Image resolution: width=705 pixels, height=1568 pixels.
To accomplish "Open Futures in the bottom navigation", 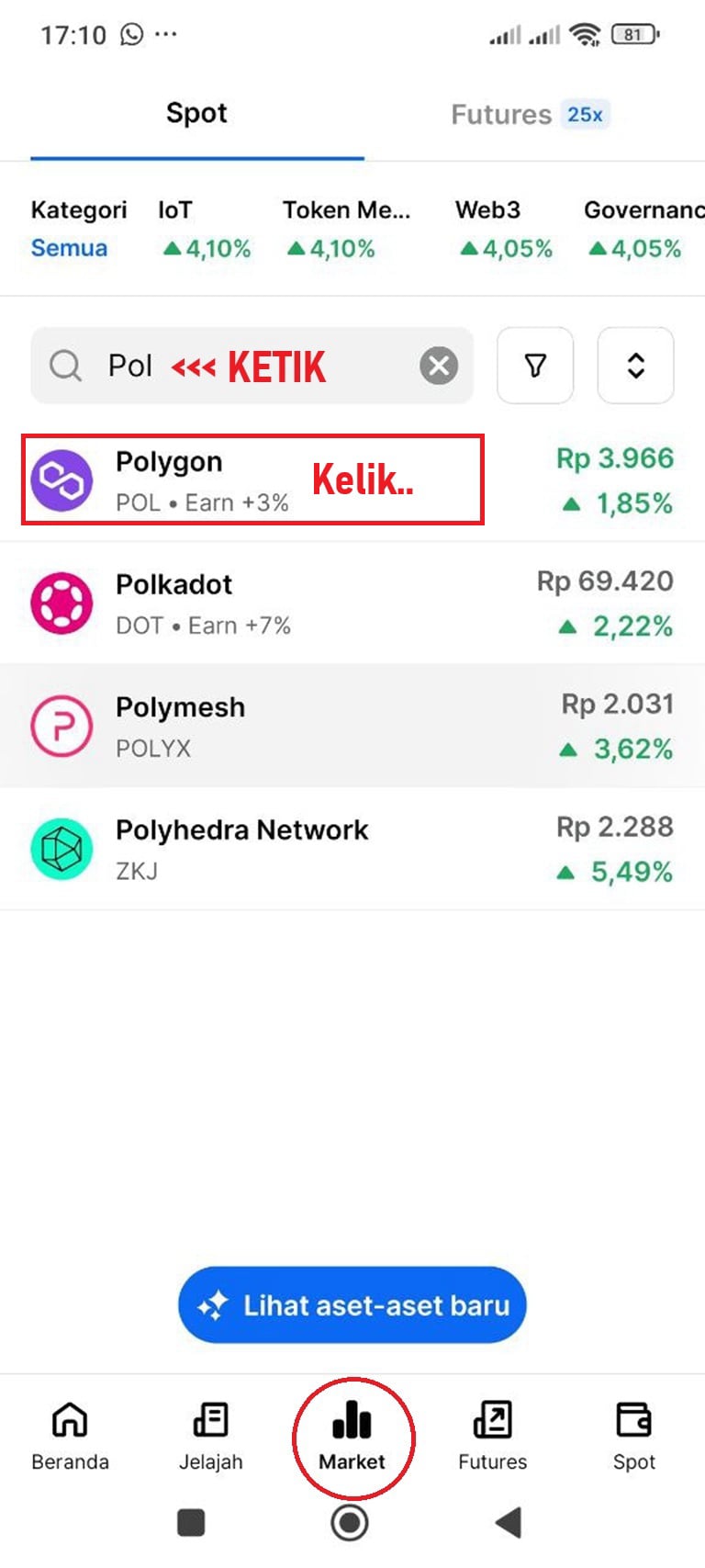I will coord(493,1436).
